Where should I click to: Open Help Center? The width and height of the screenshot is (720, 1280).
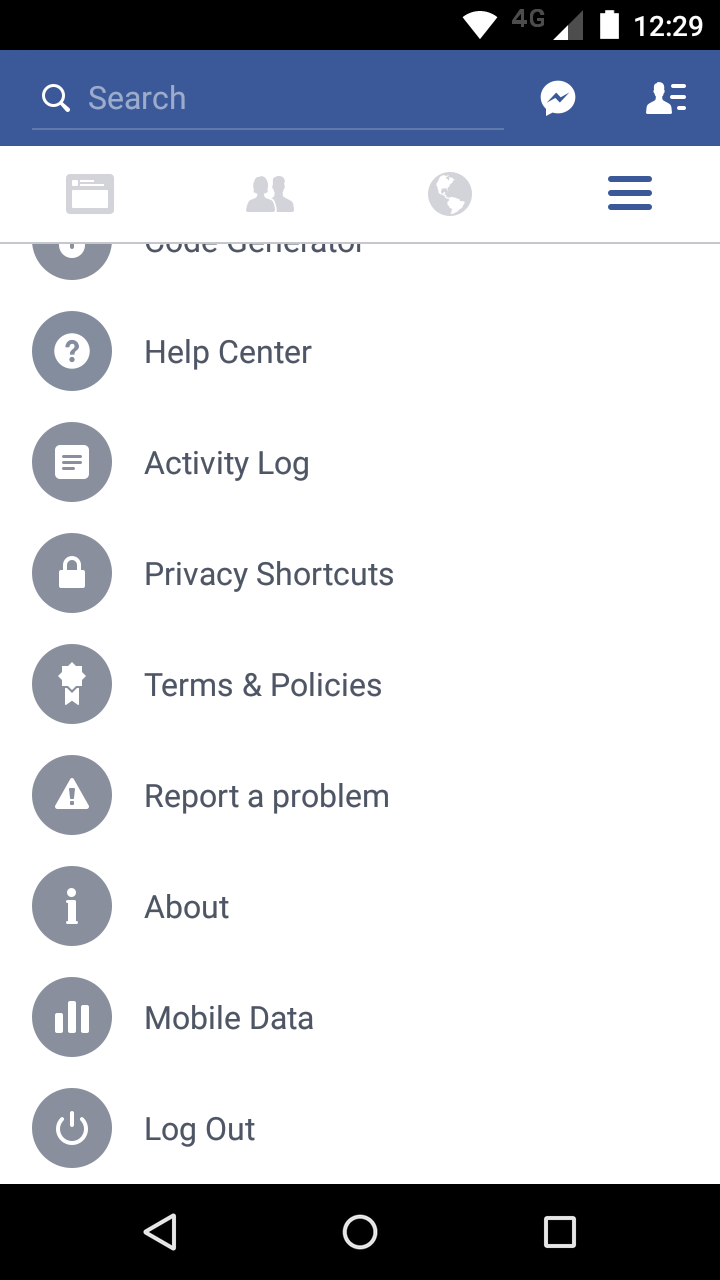click(360, 352)
